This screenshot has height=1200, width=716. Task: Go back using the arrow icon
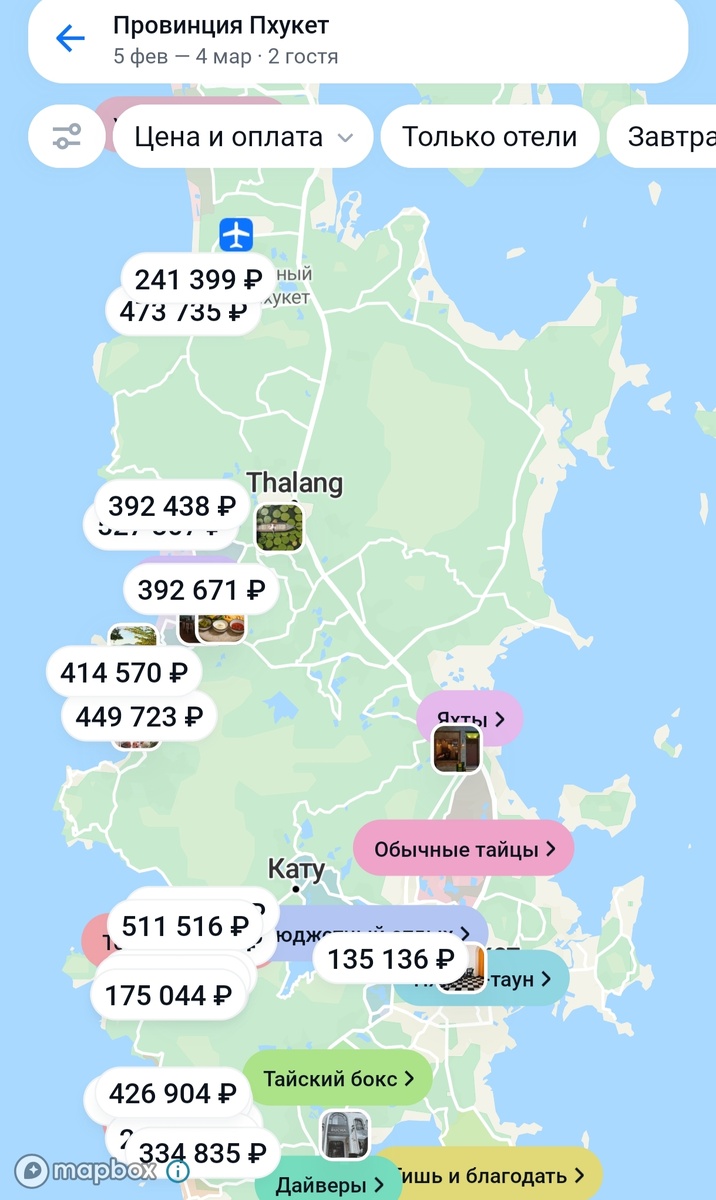(70, 39)
